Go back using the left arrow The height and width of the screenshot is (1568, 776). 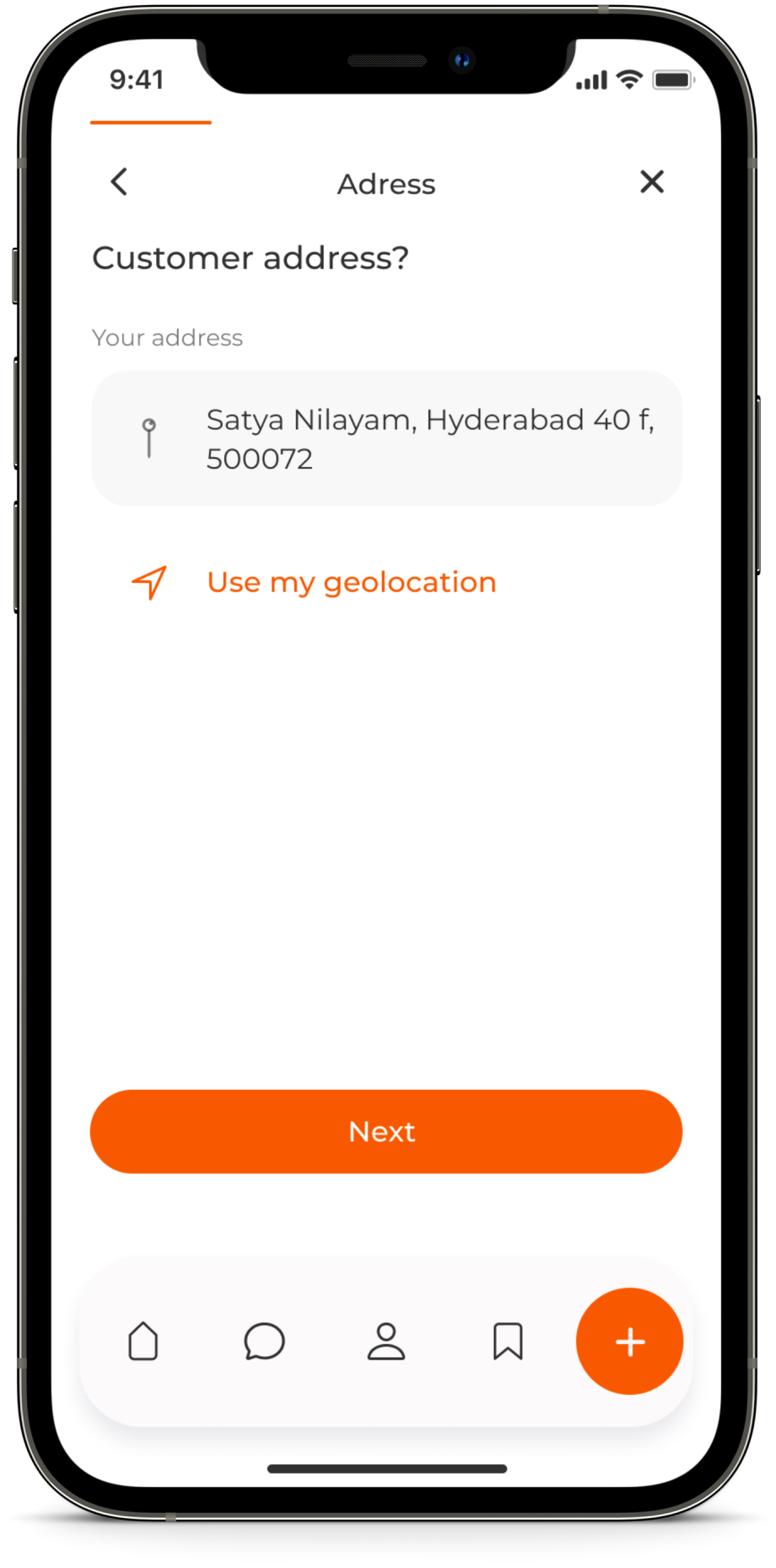[119, 182]
